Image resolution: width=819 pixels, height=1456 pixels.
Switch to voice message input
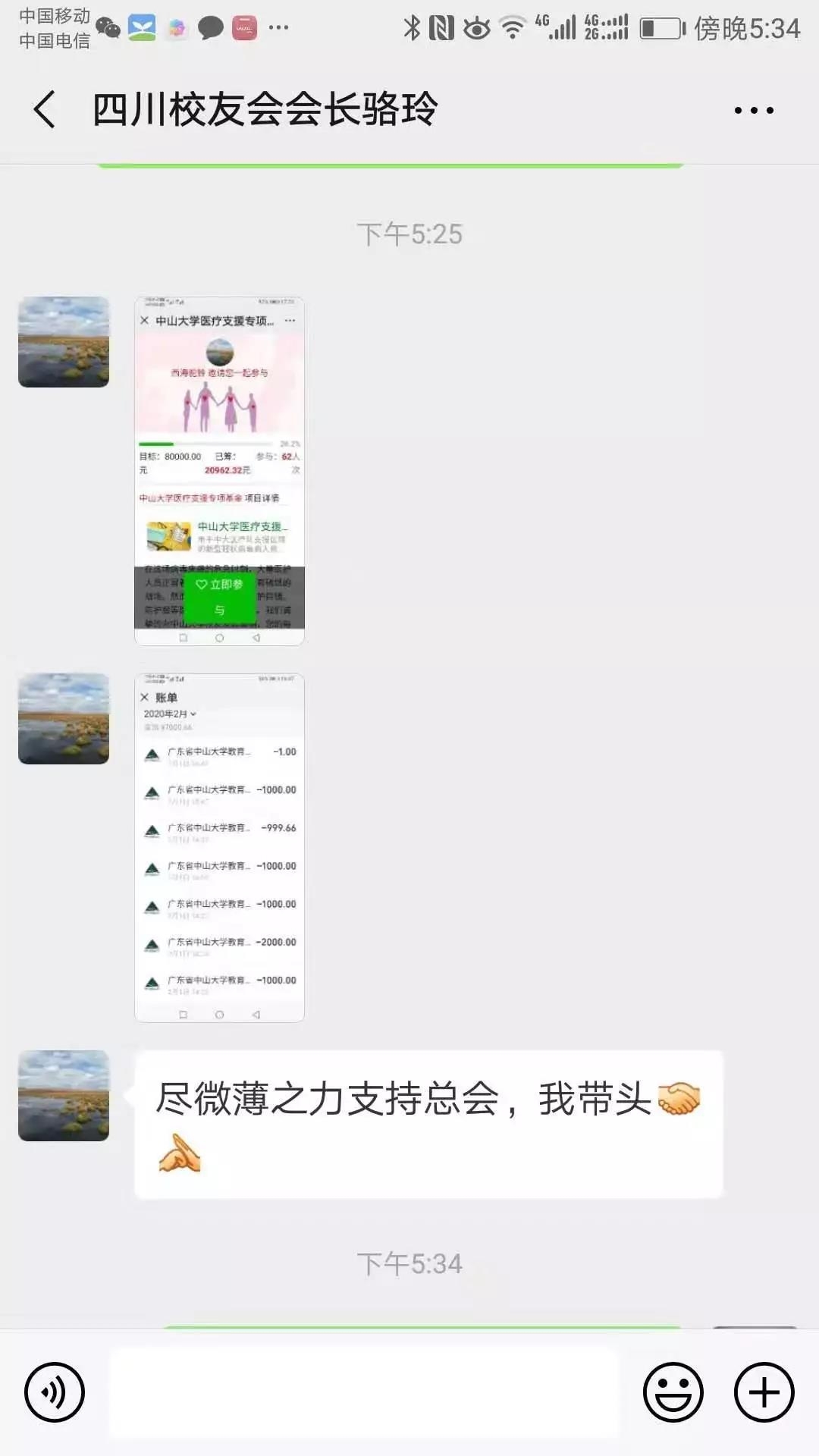(x=54, y=1392)
